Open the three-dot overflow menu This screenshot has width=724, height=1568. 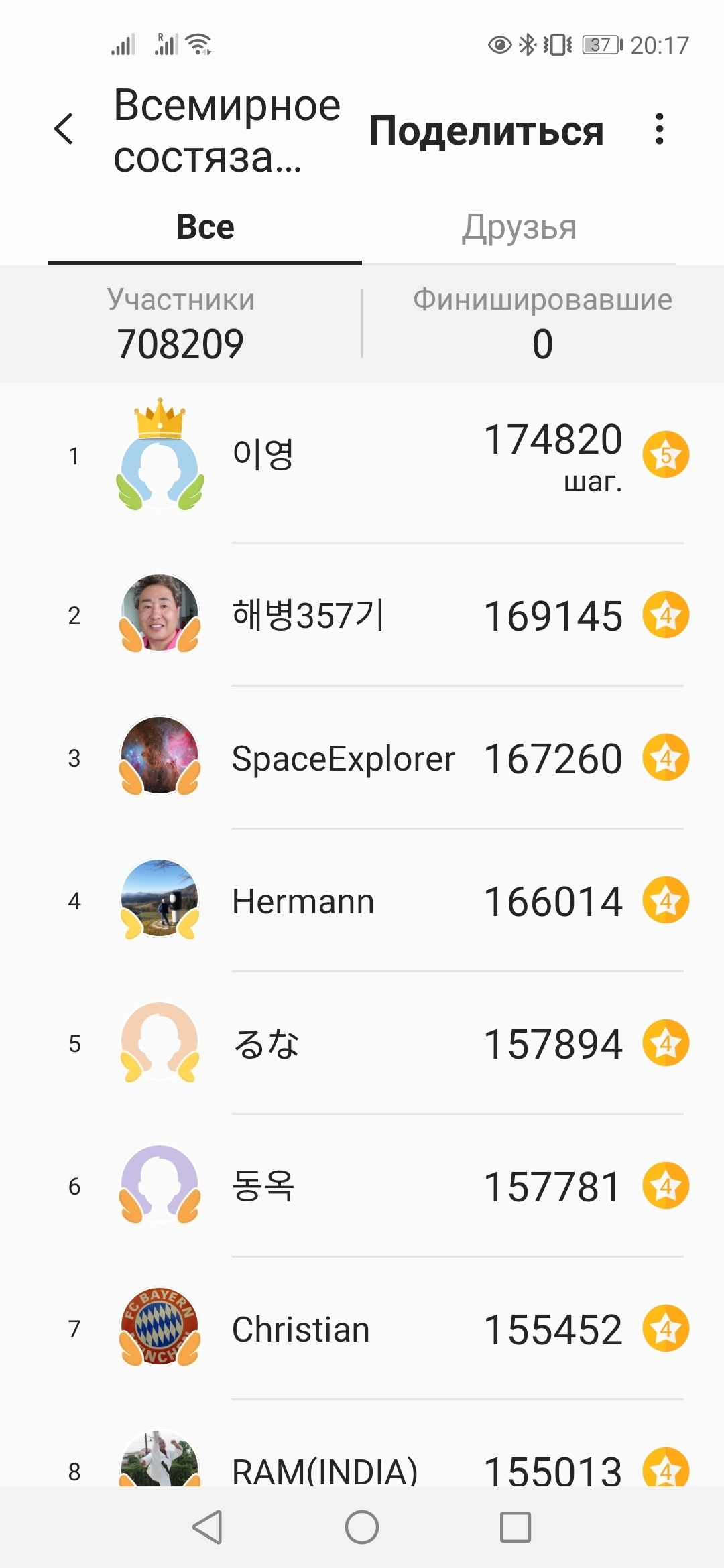[660, 129]
